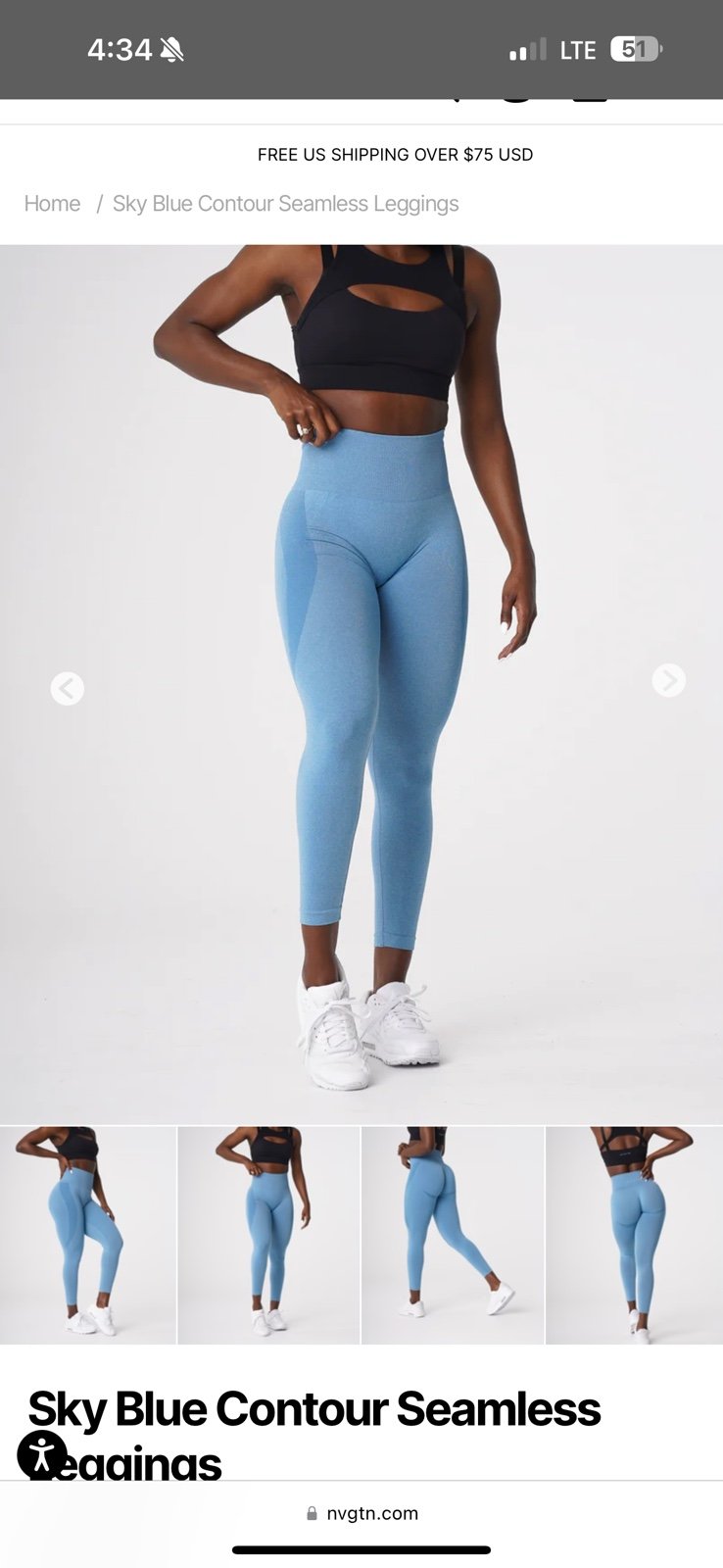Screen dimensions: 723x1568
Task: Select the second thumbnail, front pose
Action: tap(269, 1235)
